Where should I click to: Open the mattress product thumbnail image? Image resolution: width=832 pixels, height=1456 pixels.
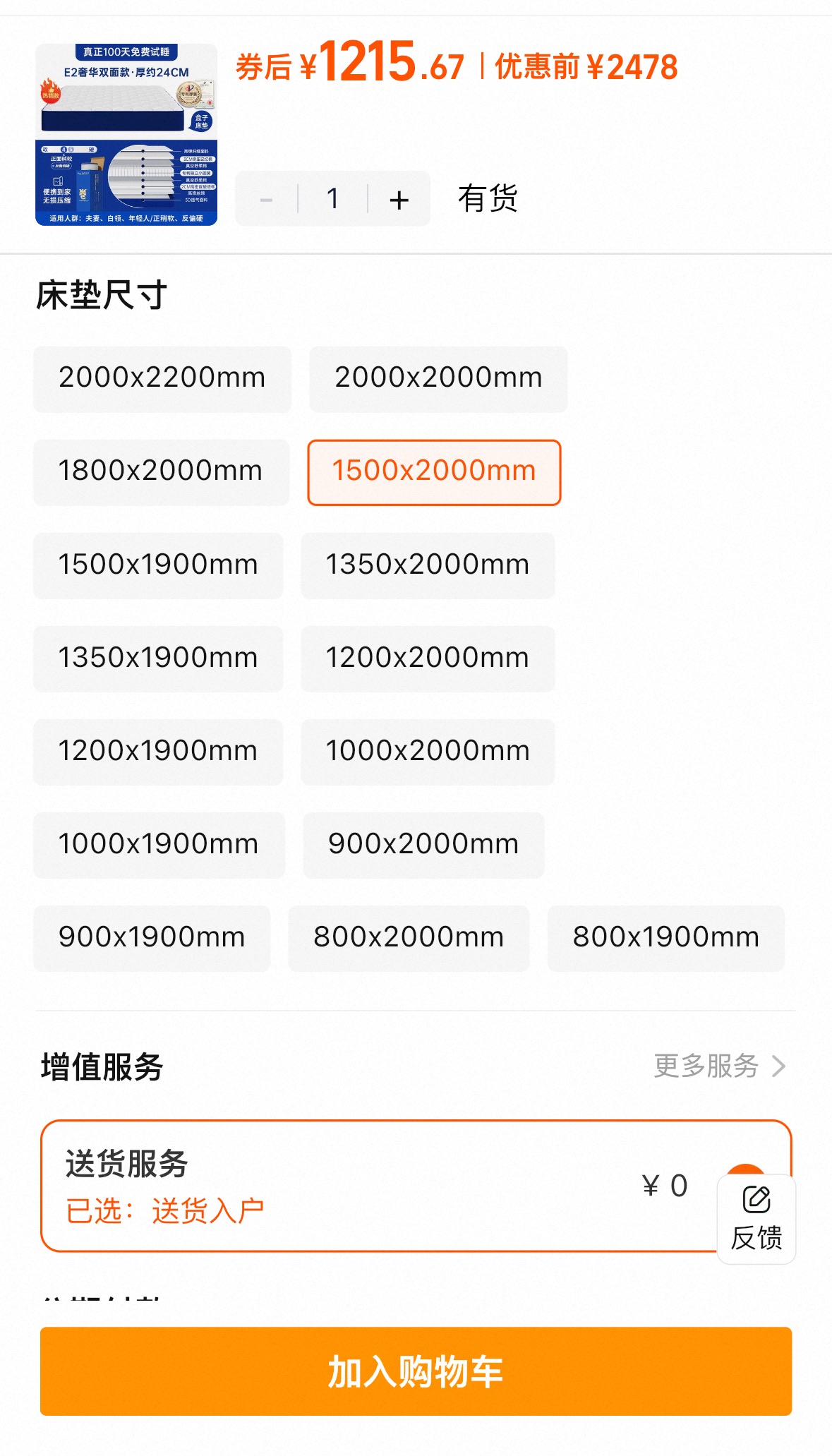[126, 135]
